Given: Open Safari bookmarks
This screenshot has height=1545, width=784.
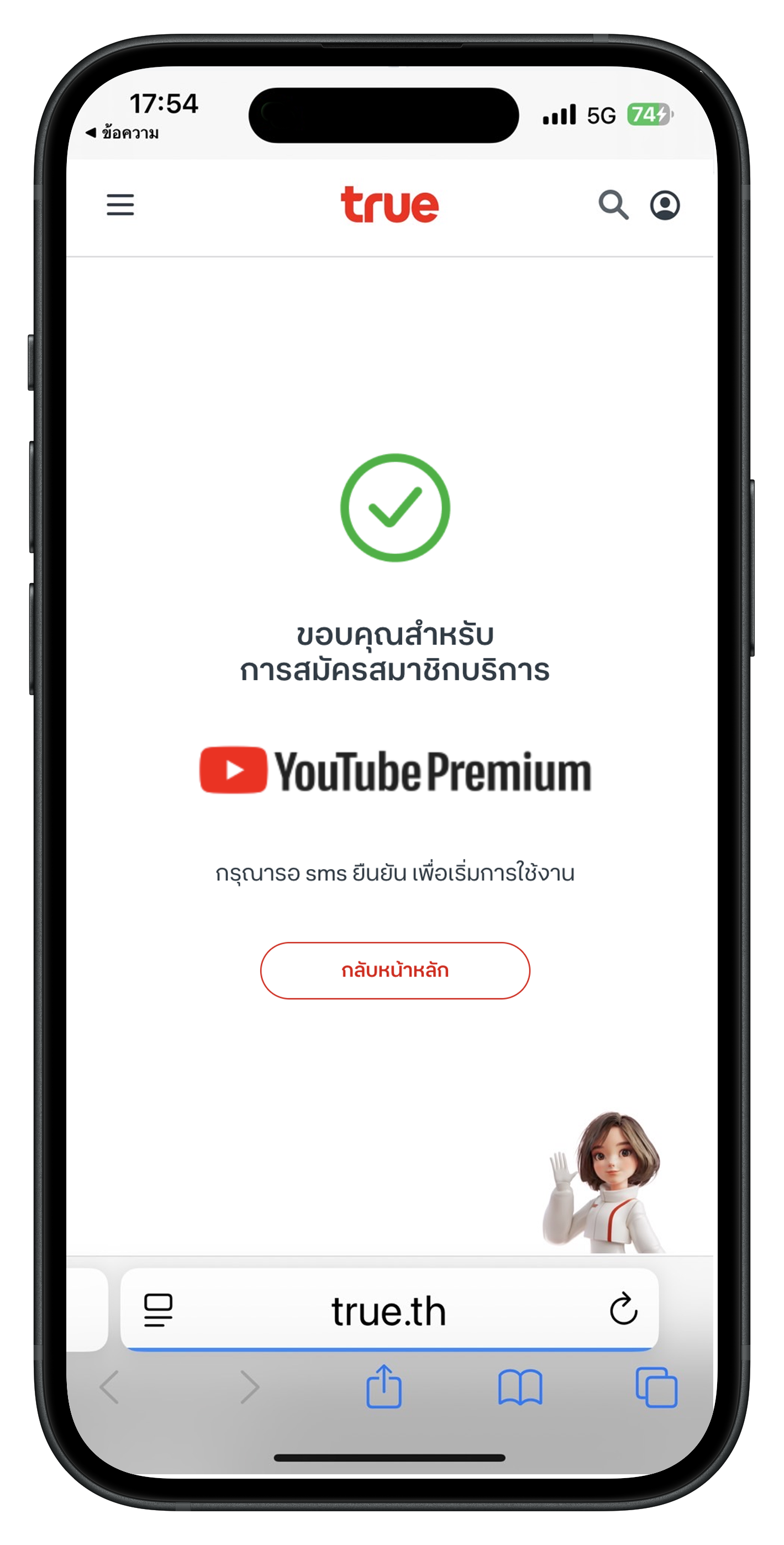Looking at the screenshot, I should pyautogui.click(x=519, y=1388).
